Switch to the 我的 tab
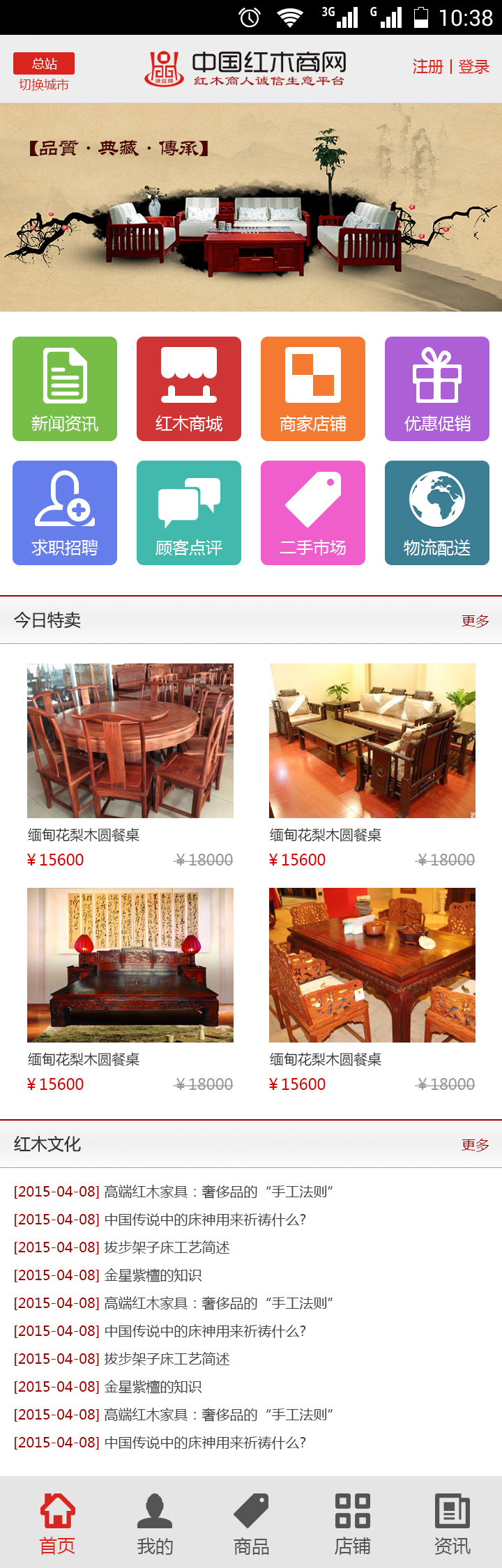 (x=155, y=1523)
